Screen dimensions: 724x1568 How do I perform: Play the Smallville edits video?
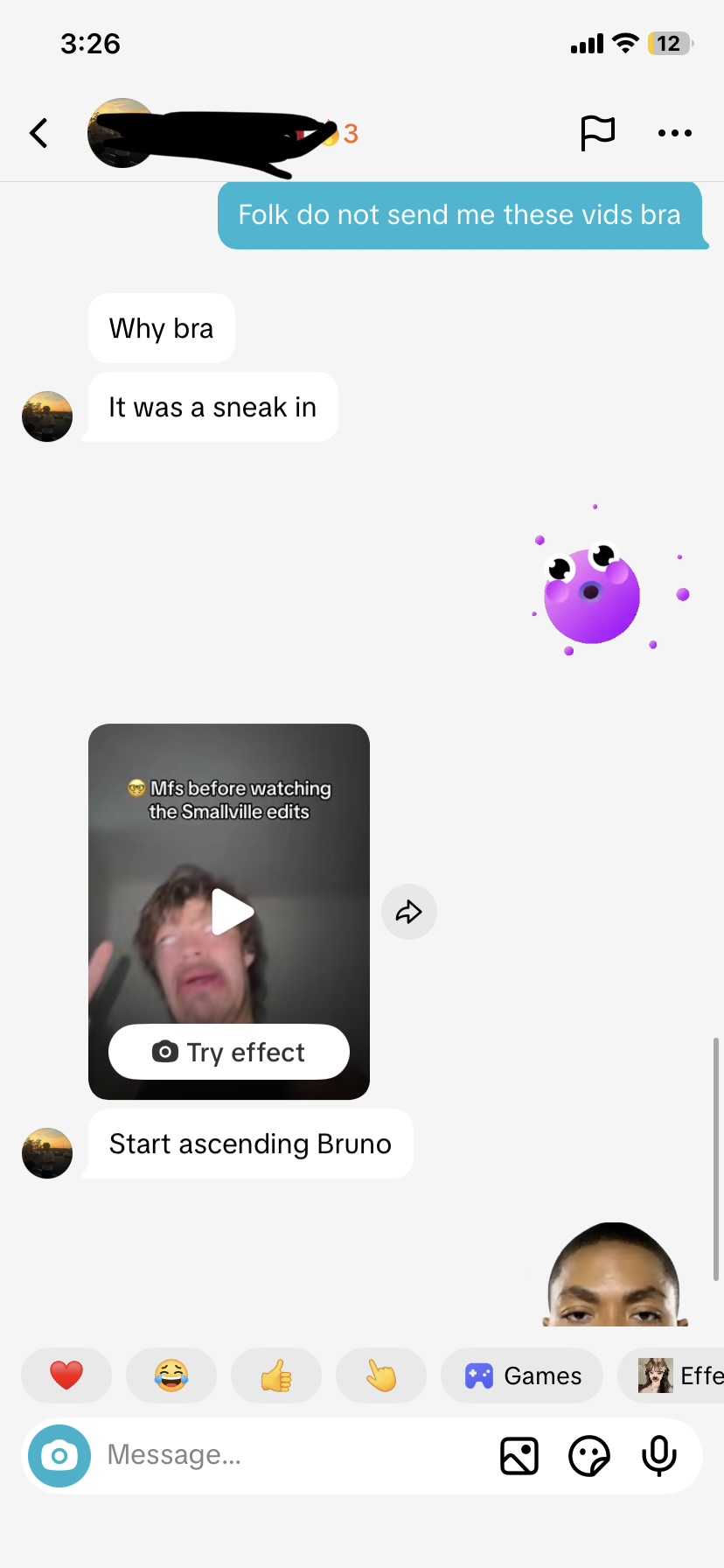[x=231, y=911]
